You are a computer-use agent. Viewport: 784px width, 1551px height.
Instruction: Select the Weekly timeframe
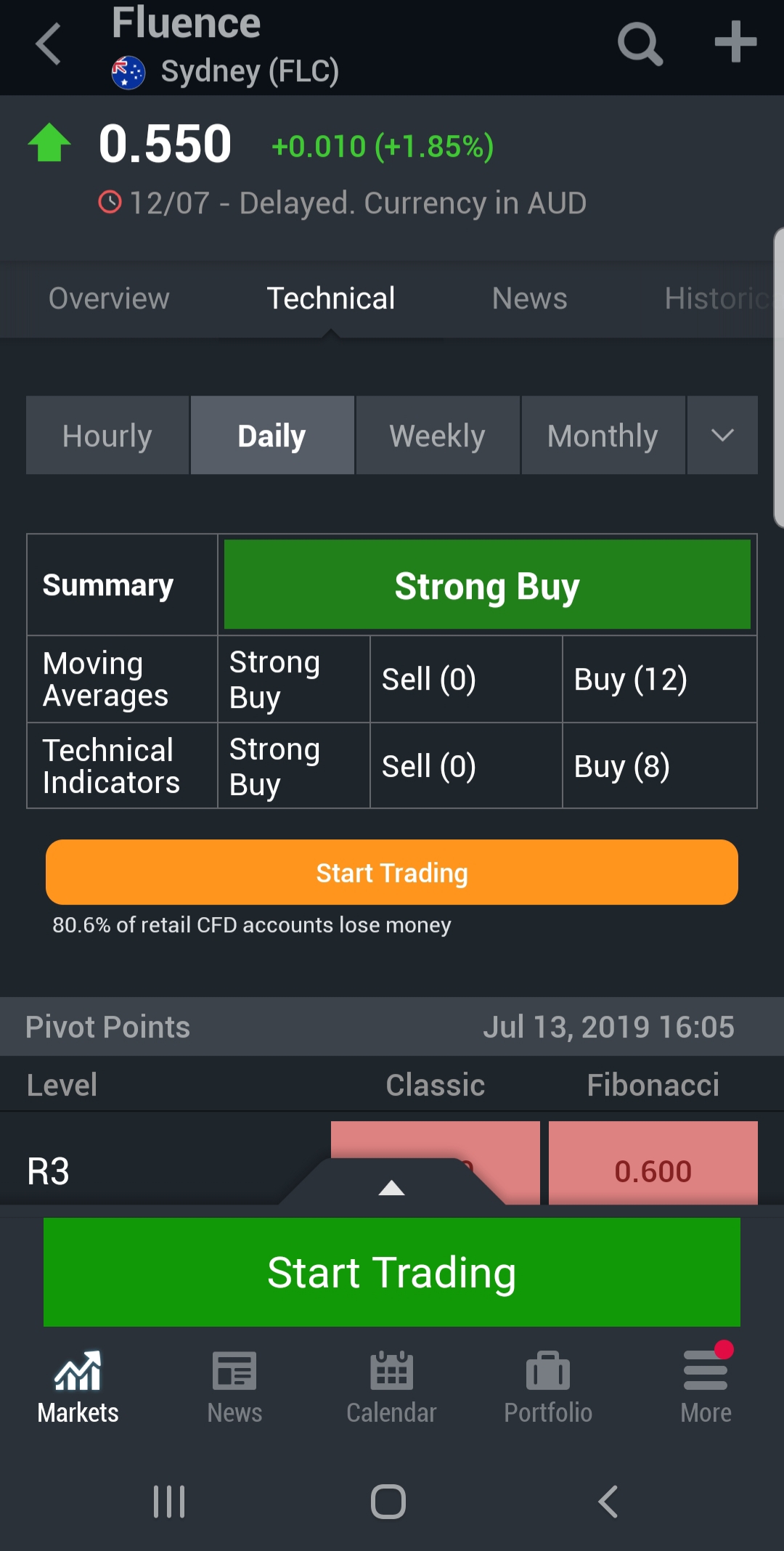coord(438,436)
